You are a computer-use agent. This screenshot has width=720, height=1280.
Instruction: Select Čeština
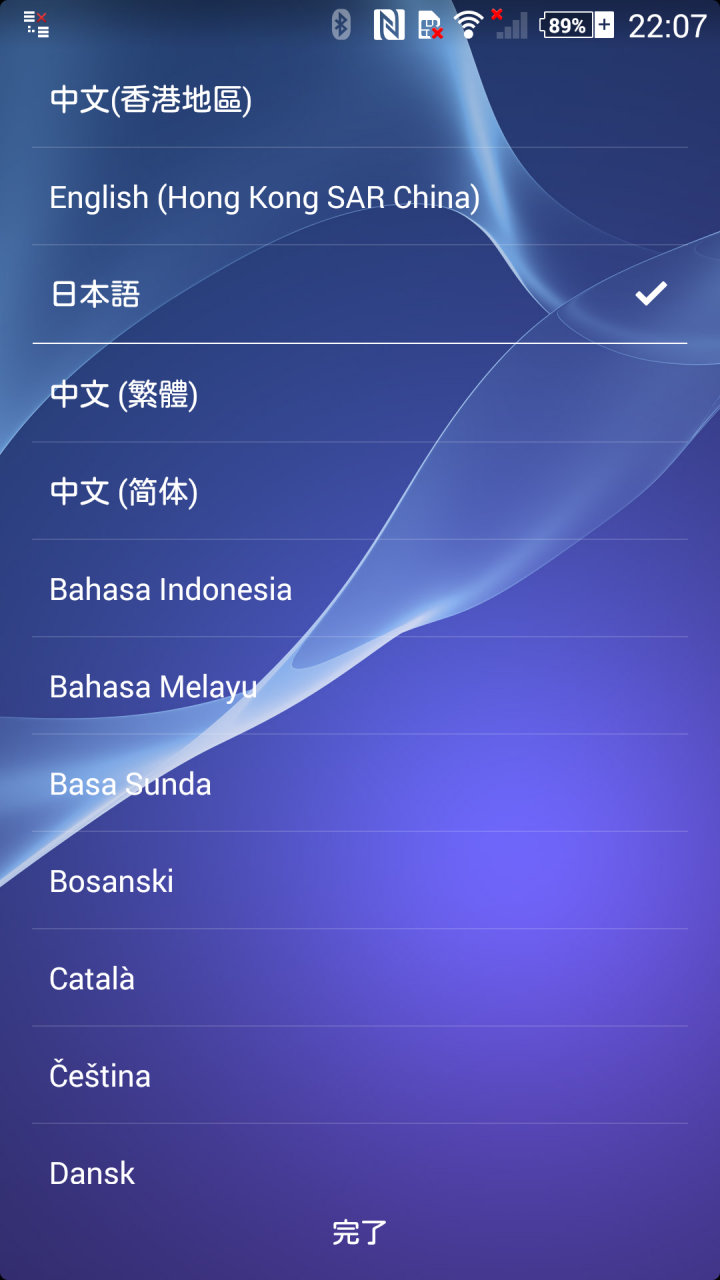[360, 1075]
